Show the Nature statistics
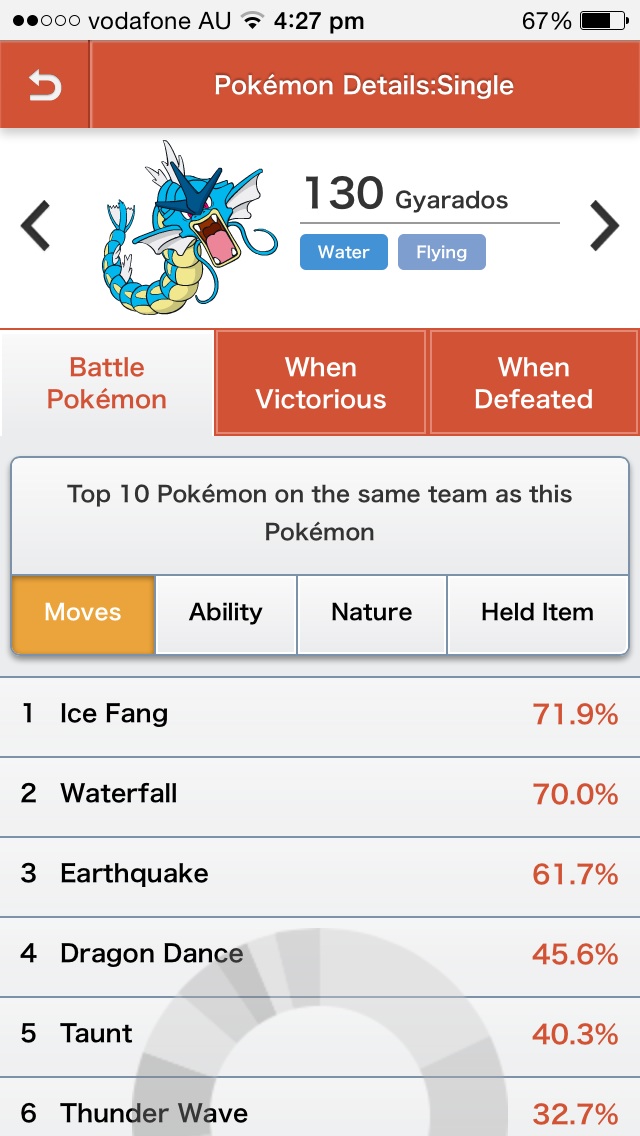The height and width of the screenshot is (1136, 640). [x=372, y=613]
